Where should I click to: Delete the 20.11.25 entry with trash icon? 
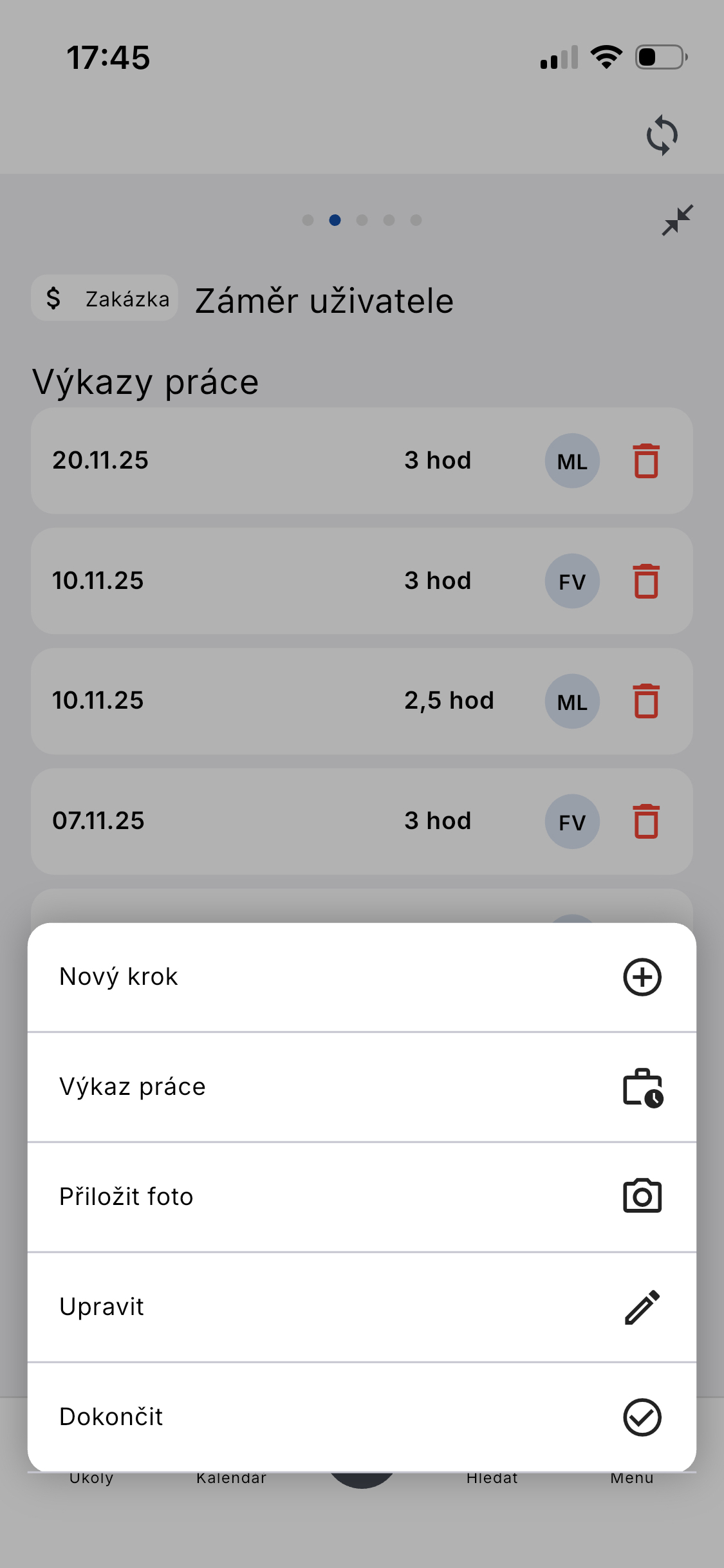tap(646, 461)
